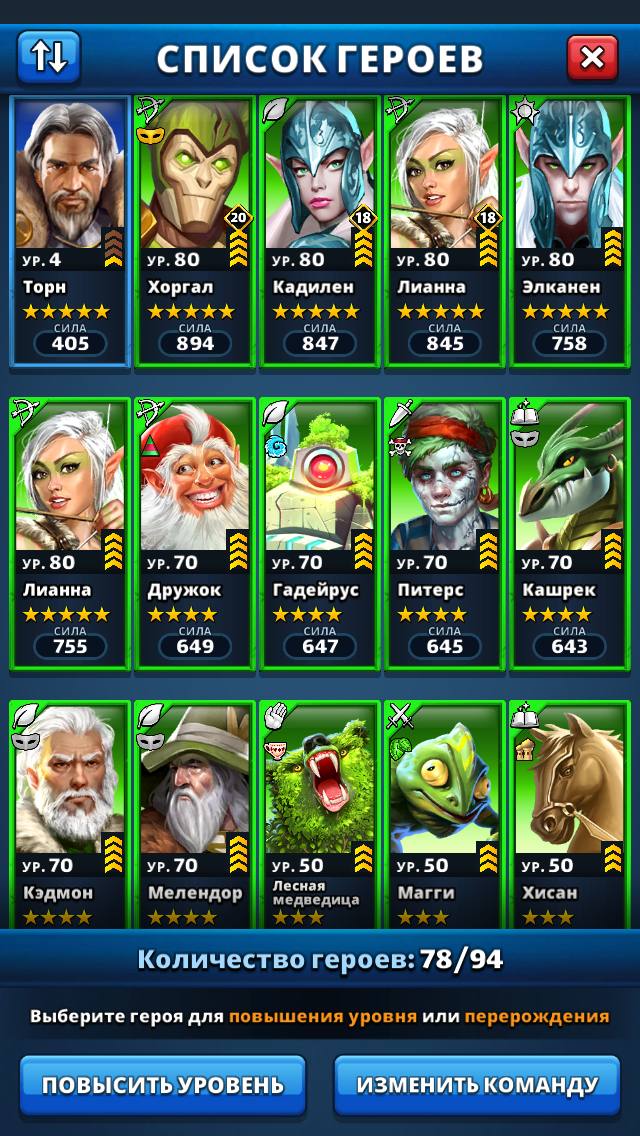Open Хоргал hero card
Viewport: 640px width, 1136px height.
195,230
